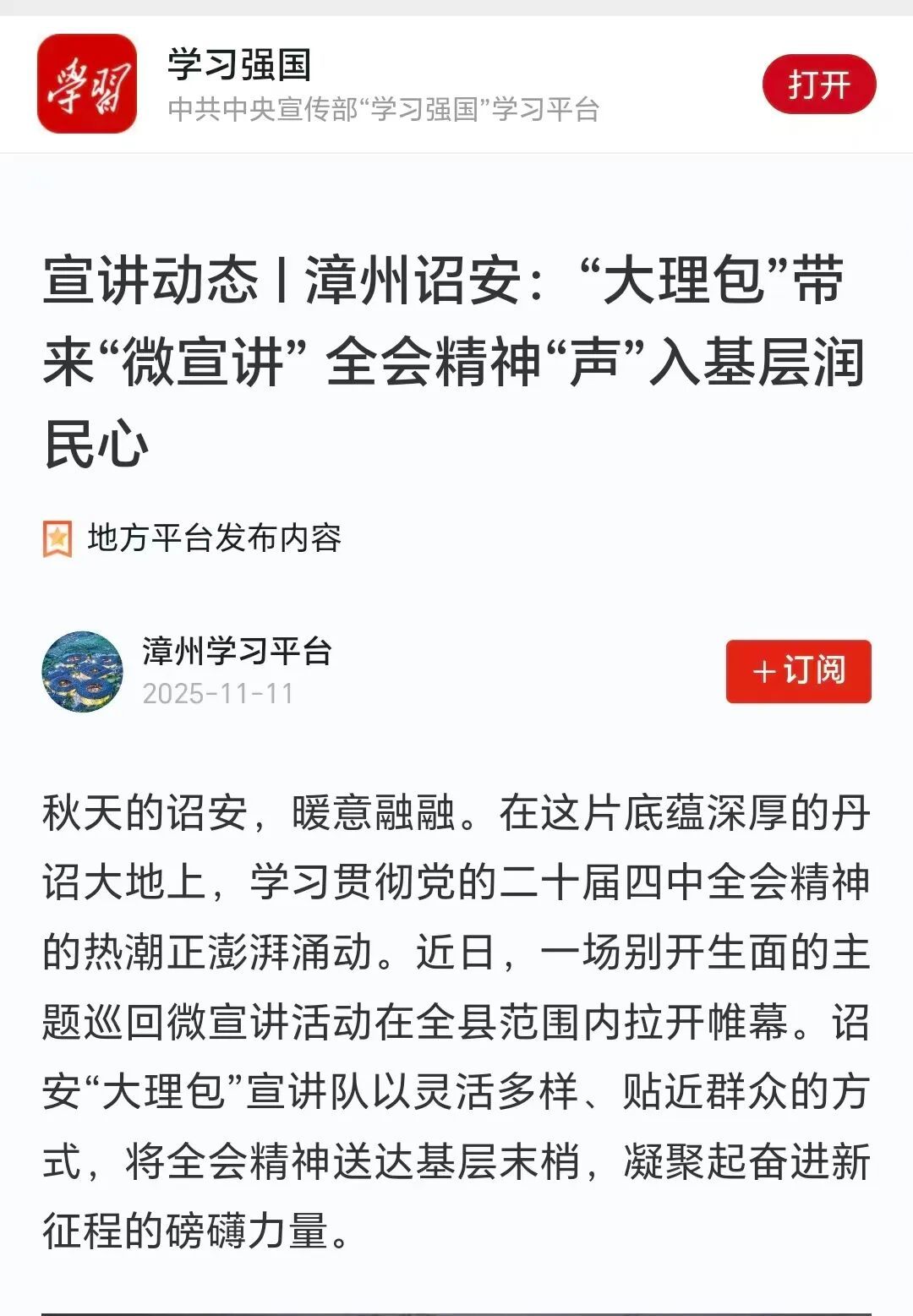The width and height of the screenshot is (913, 1316).
Task: Open the 漳州学习平台 publisher avatar
Action: point(83,672)
